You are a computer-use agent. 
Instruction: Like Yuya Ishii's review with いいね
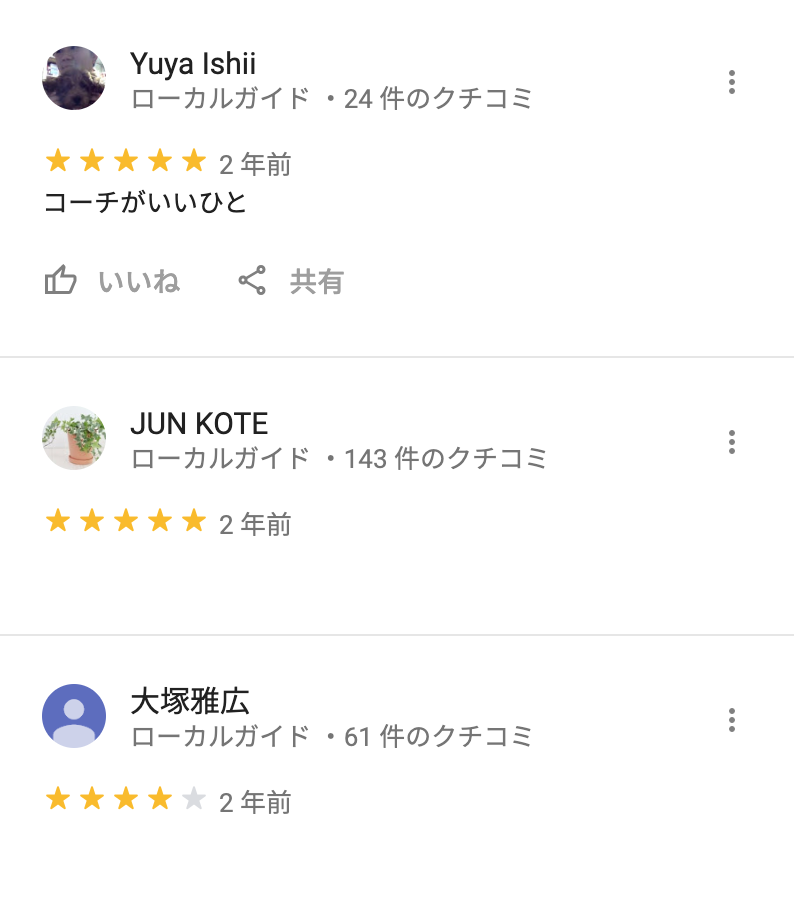coord(113,281)
